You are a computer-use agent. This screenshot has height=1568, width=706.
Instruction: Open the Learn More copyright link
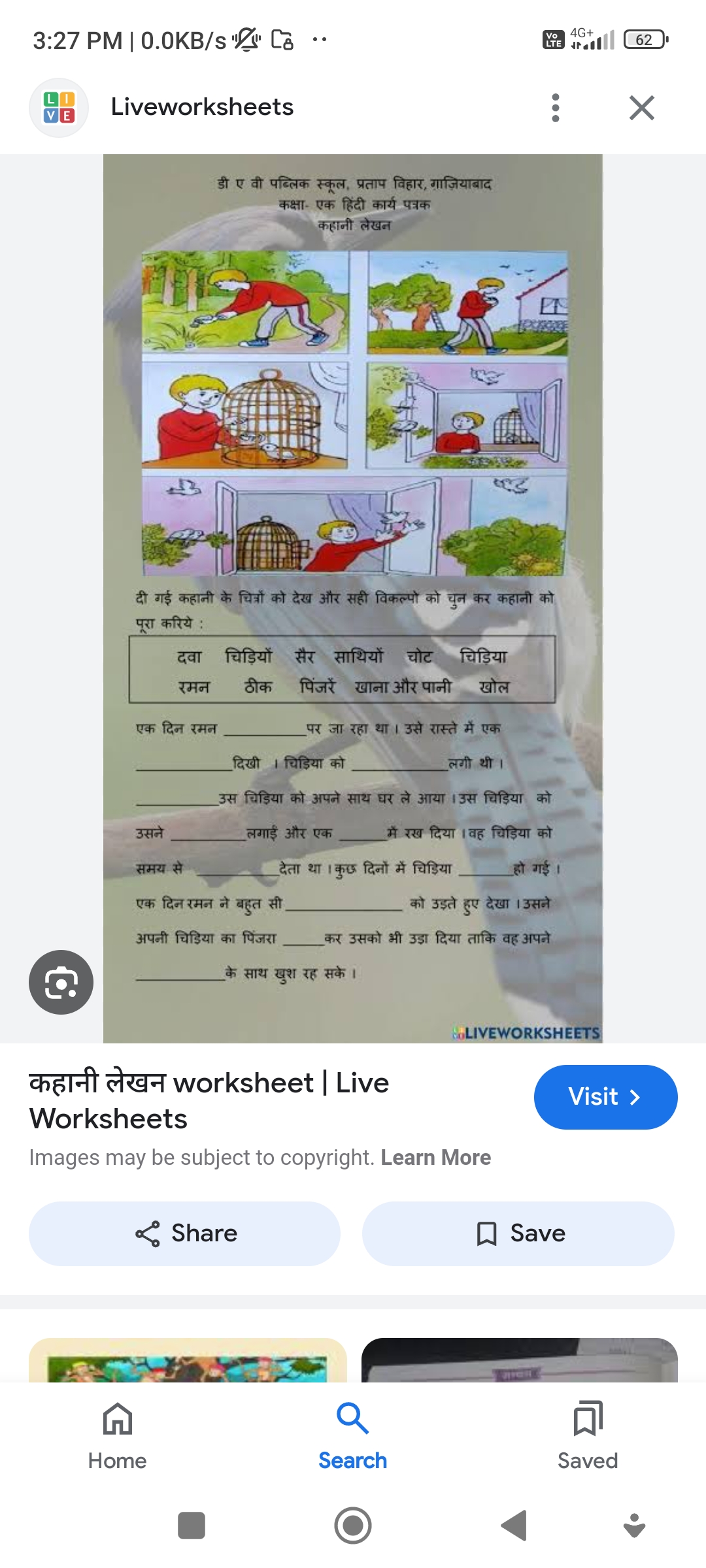[x=436, y=1157]
